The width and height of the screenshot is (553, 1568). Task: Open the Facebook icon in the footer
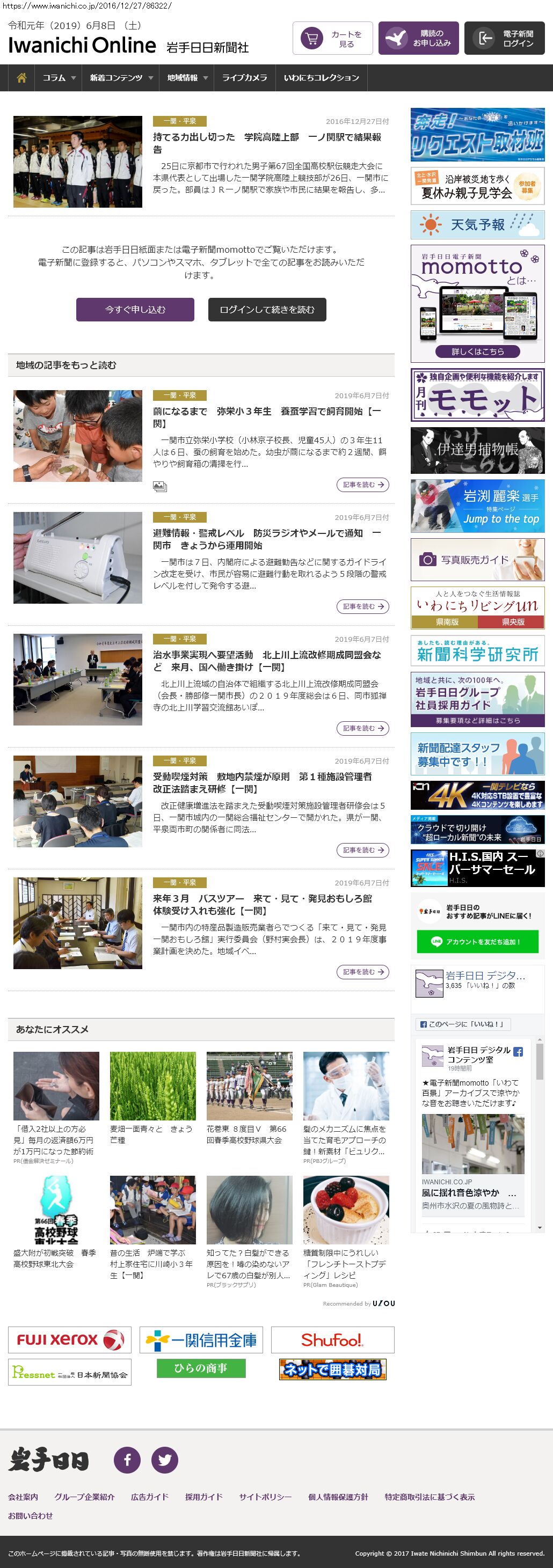pos(127,1460)
